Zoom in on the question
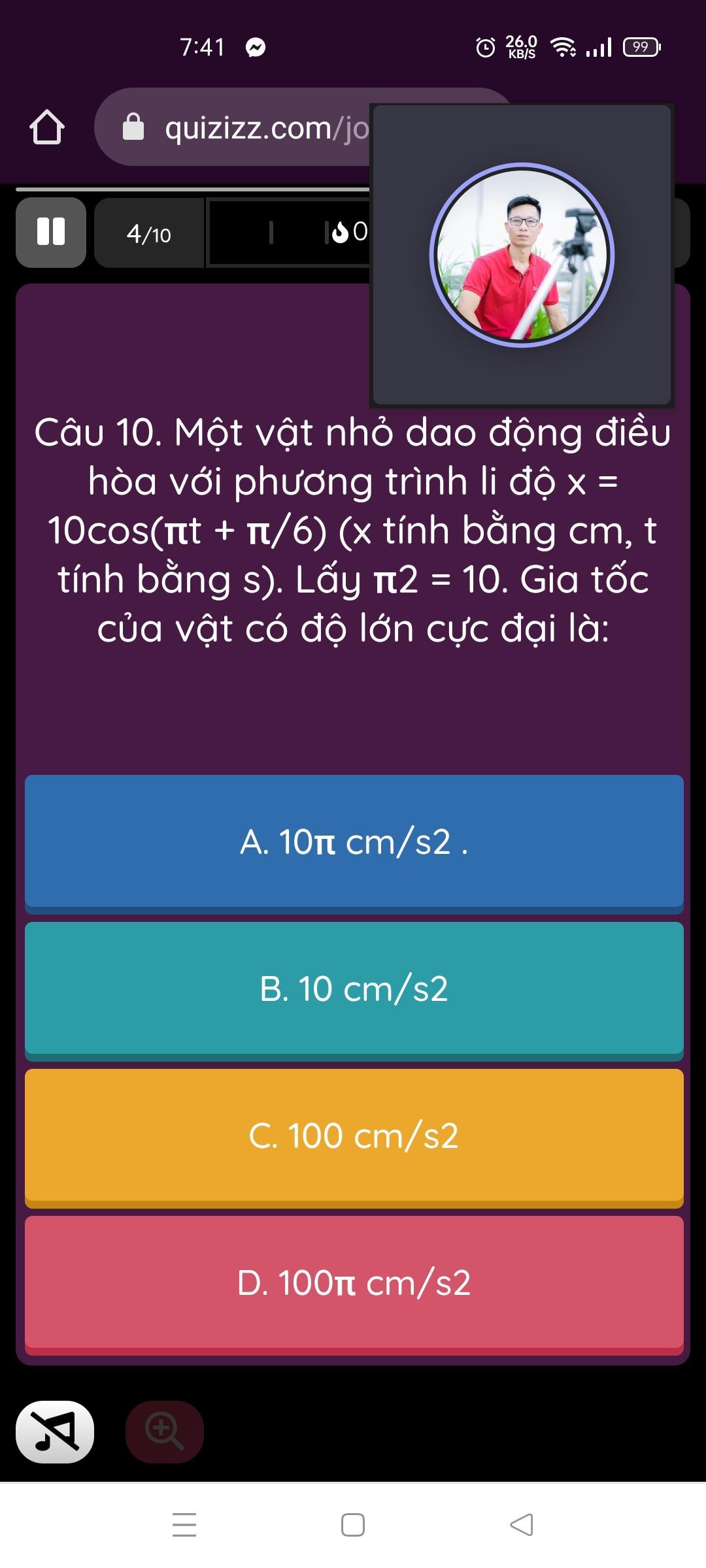 (x=164, y=1431)
